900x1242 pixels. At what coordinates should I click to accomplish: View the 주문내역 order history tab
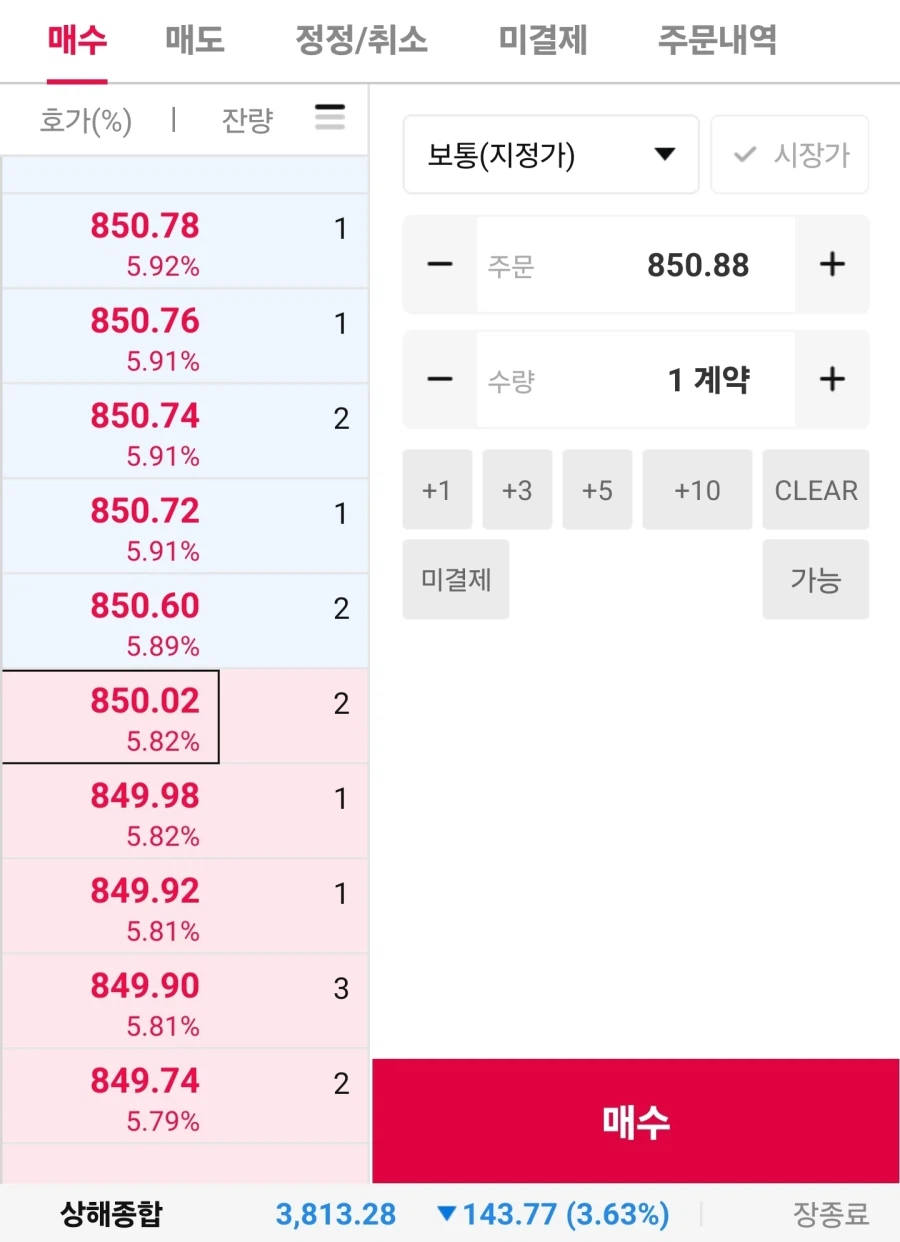[x=717, y=40]
